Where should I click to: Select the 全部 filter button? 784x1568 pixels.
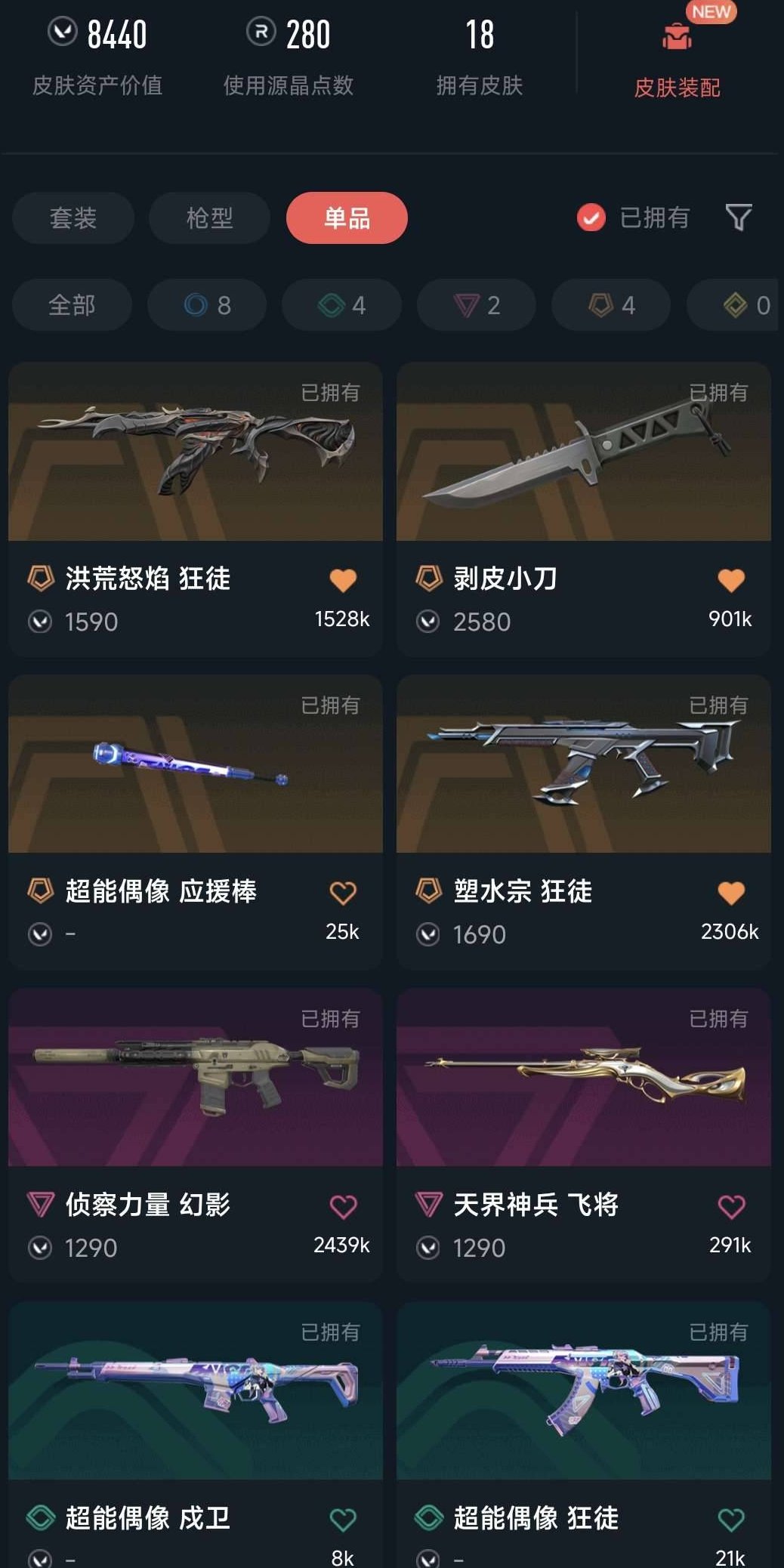tap(72, 305)
